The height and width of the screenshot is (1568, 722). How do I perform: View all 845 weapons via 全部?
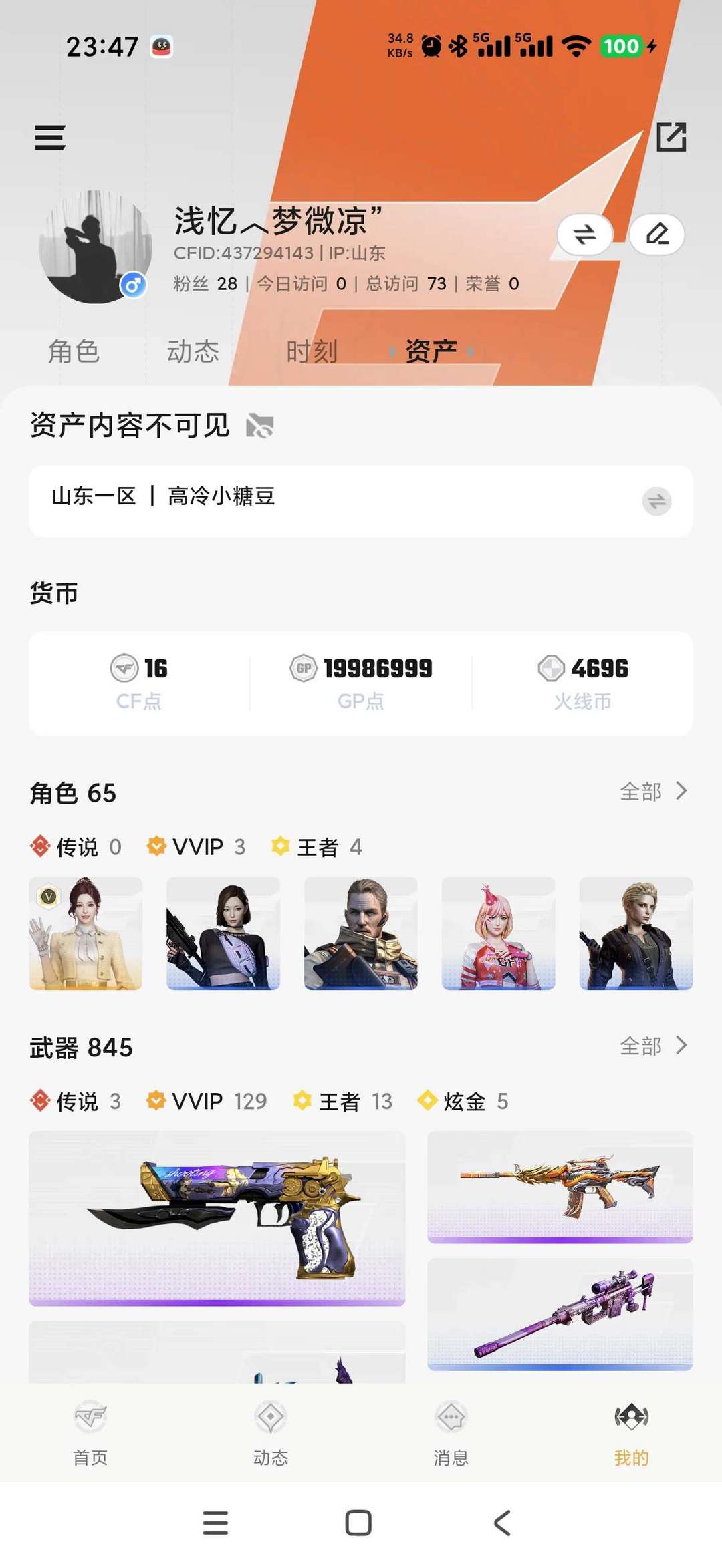click(x=653, y=1046)
